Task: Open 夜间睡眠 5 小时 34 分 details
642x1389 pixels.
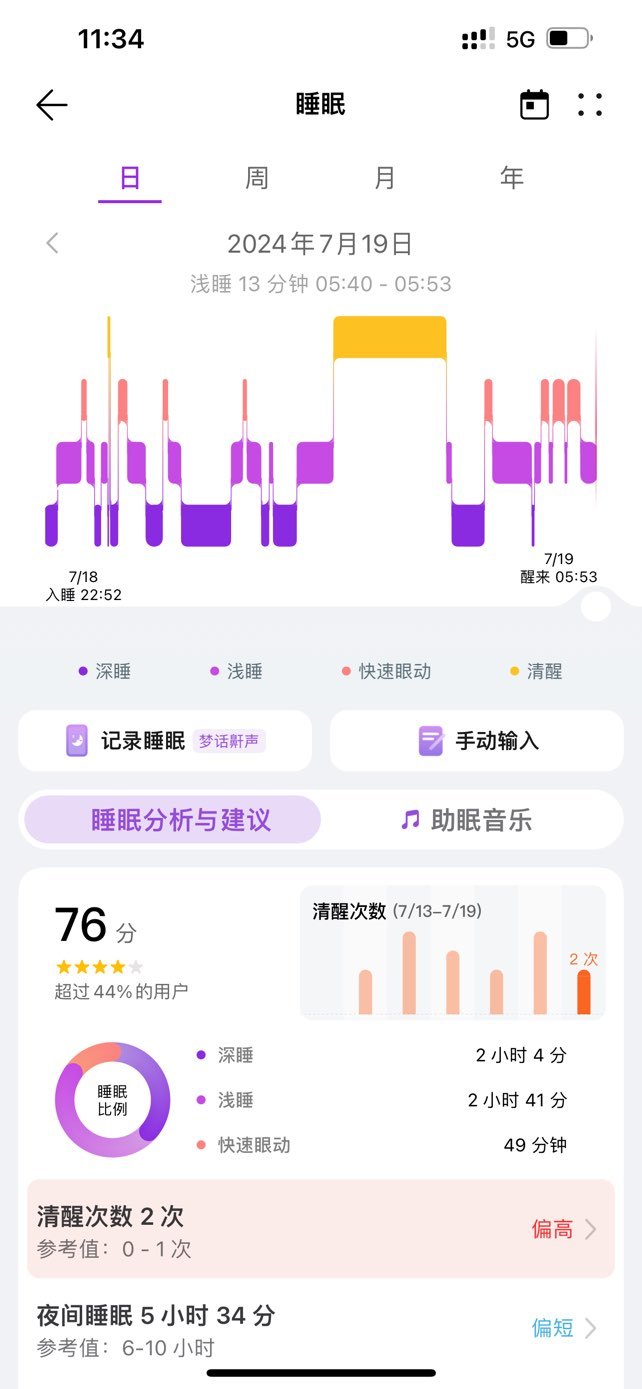Action: point(321,1328)
